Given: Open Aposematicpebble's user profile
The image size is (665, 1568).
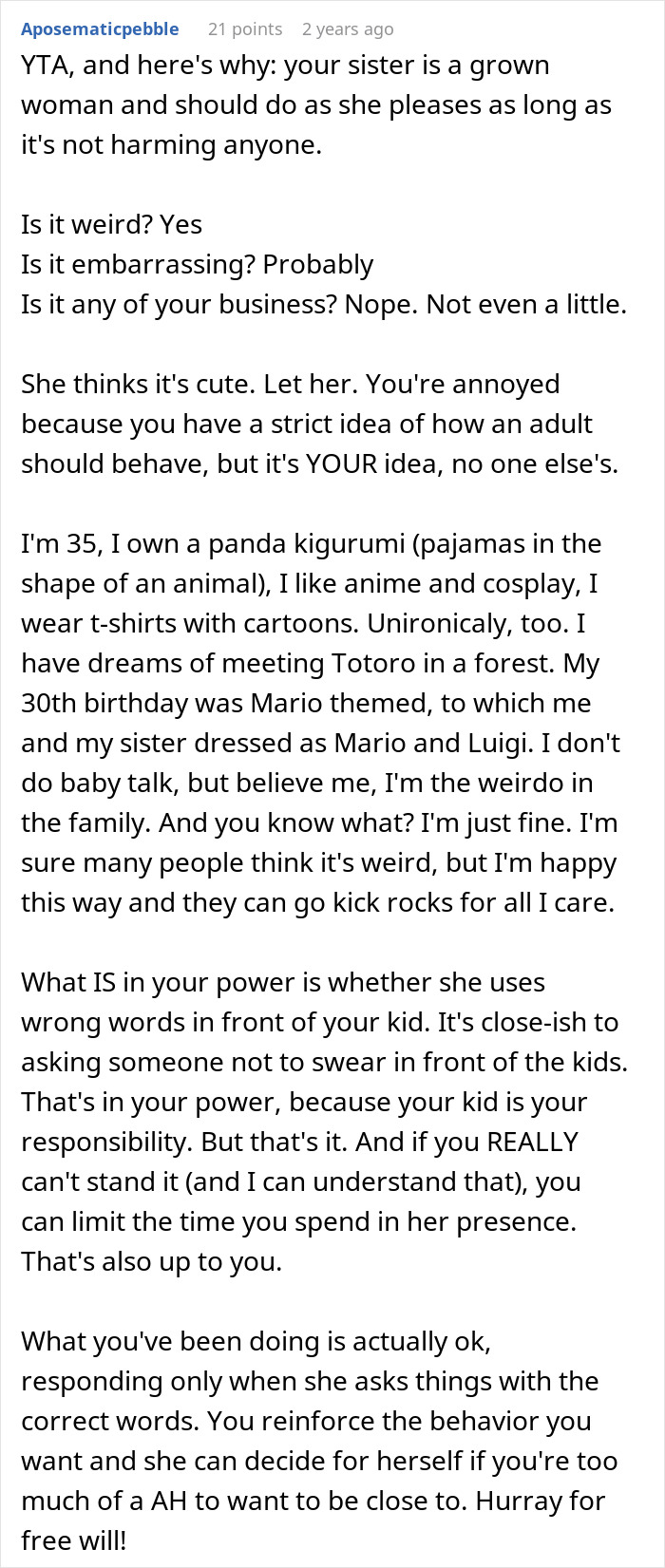Looking at the screenshot, I should (100, 29).
